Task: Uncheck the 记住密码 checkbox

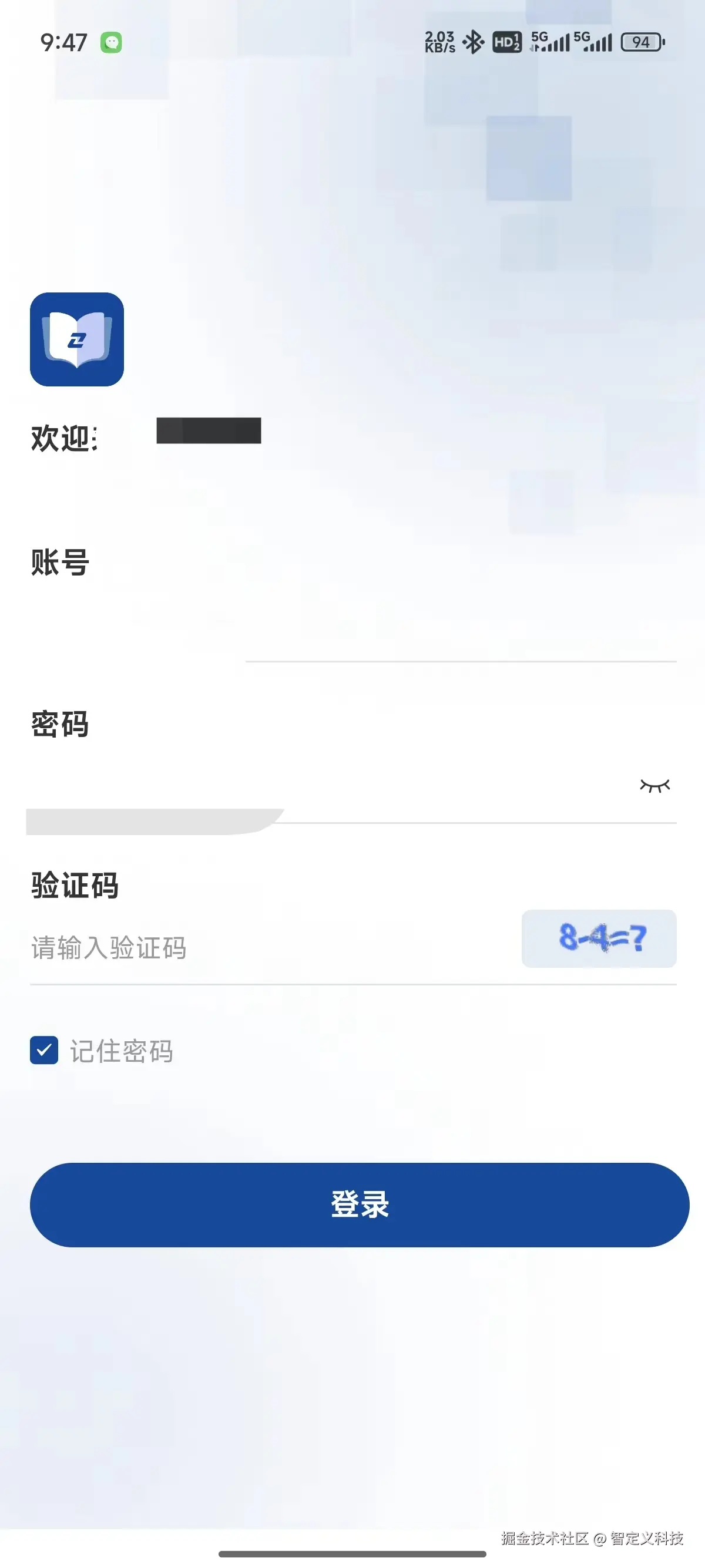Action: click(45, 1050)
